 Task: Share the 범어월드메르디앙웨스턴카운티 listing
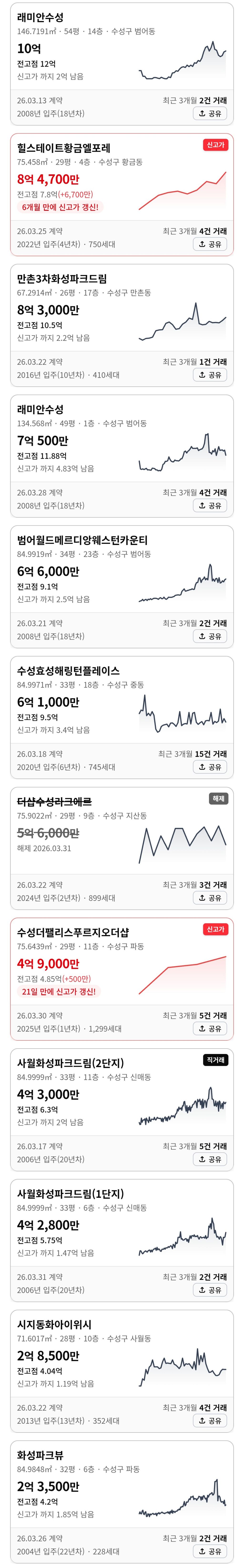(210, 636)
